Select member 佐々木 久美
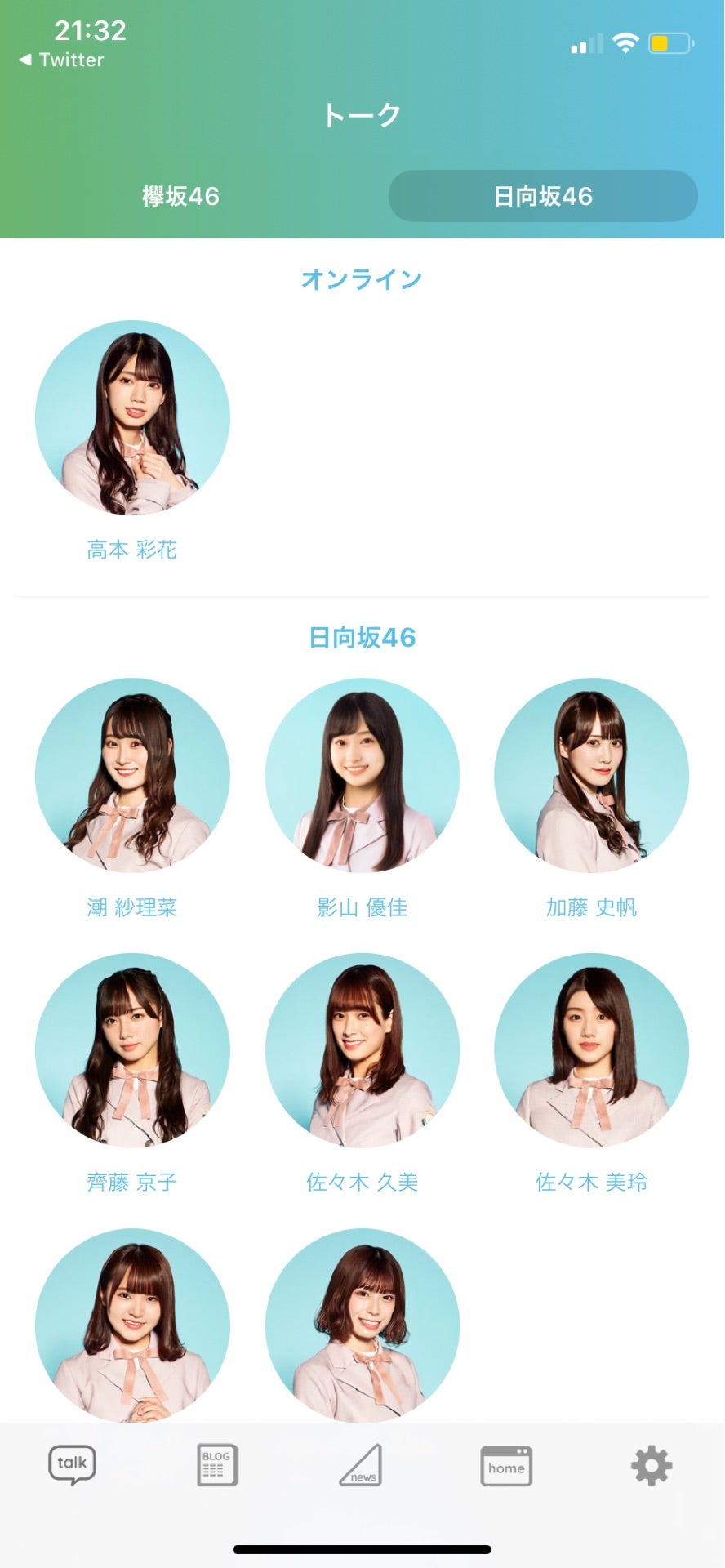This screenshot has height=1568, width=725. click(362, 1050)
